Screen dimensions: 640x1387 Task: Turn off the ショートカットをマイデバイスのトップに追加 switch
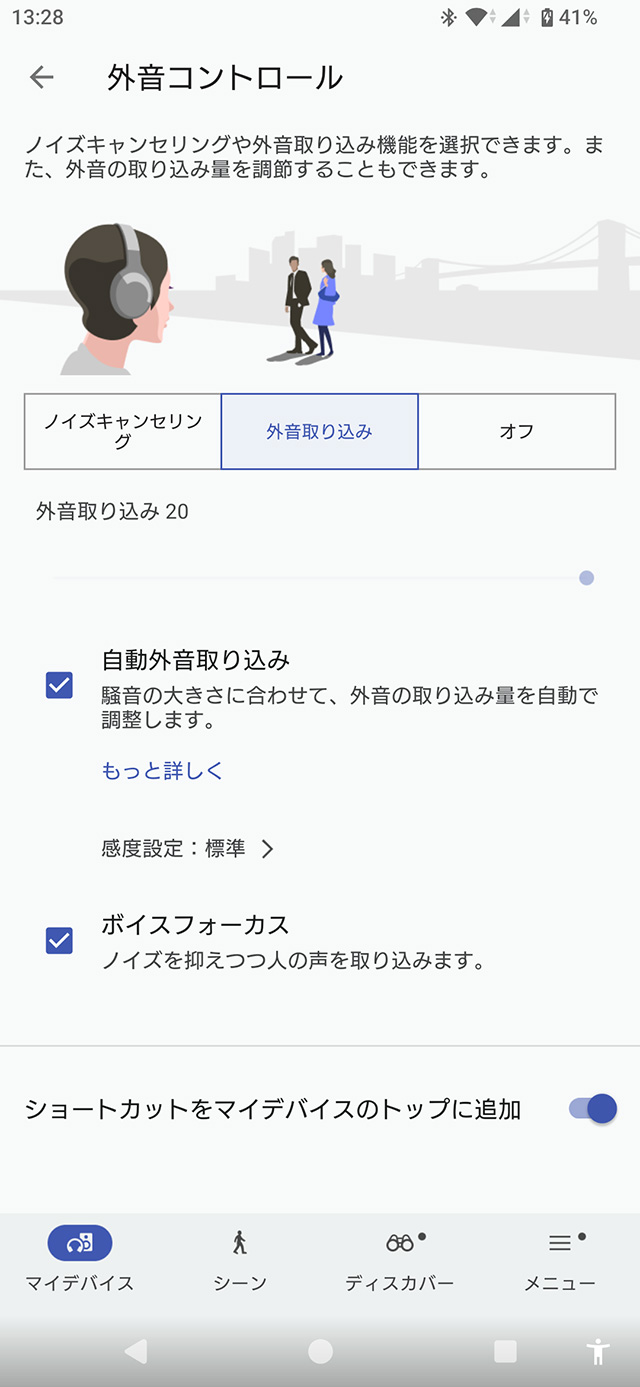tap(592, 1108)
